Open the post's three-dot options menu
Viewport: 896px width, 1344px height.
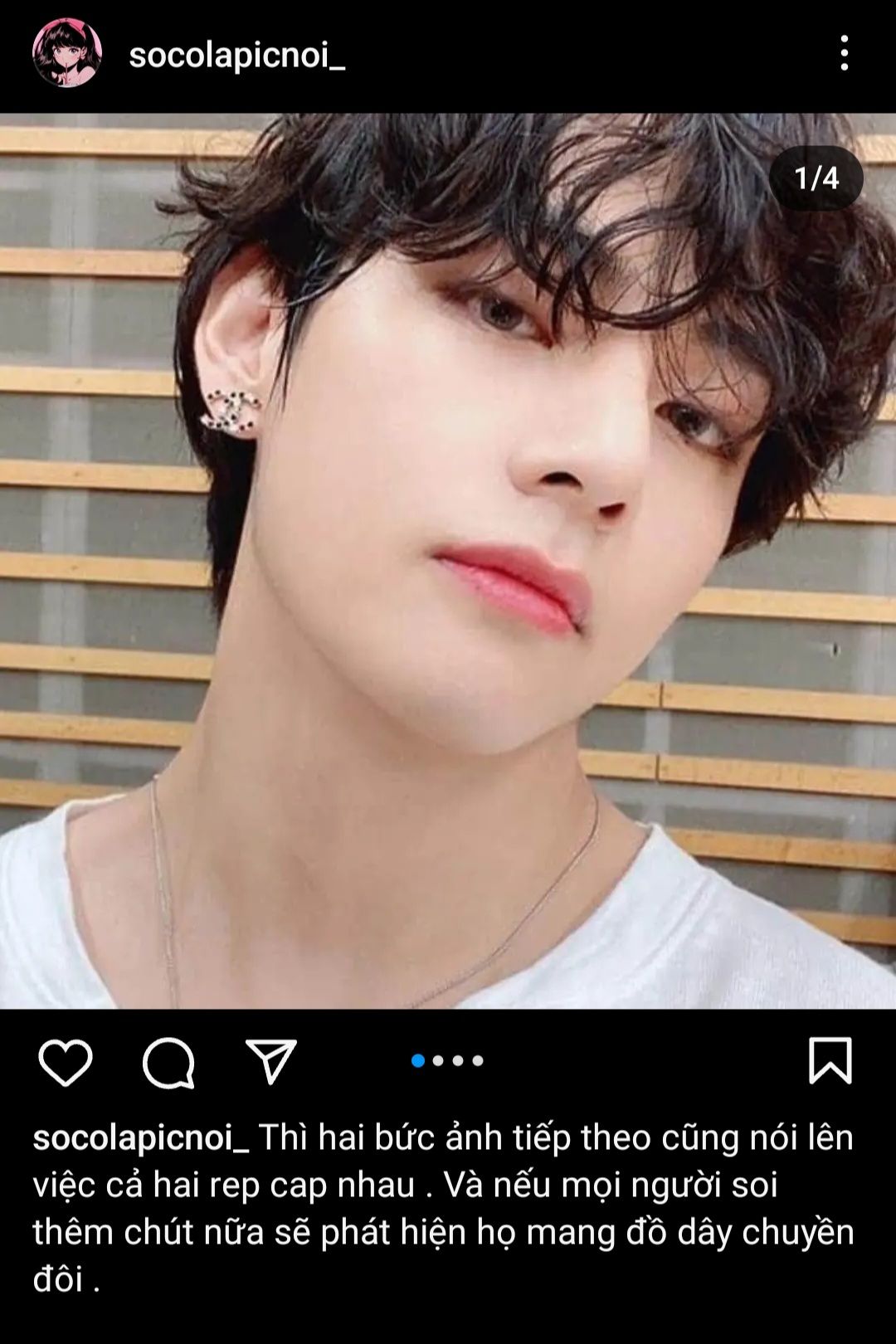coord(844,54)
